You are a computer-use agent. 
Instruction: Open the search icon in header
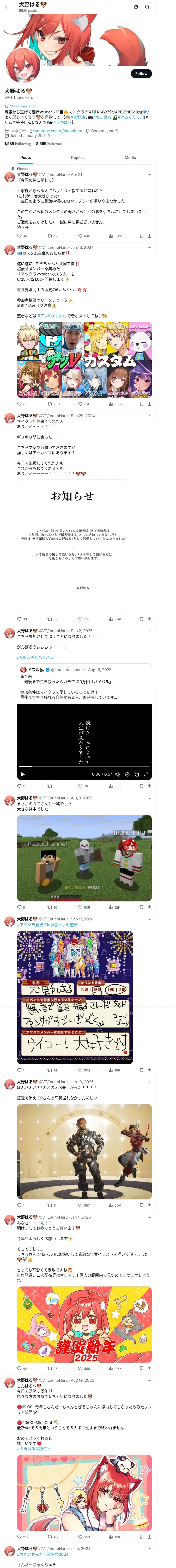(147, 7)
